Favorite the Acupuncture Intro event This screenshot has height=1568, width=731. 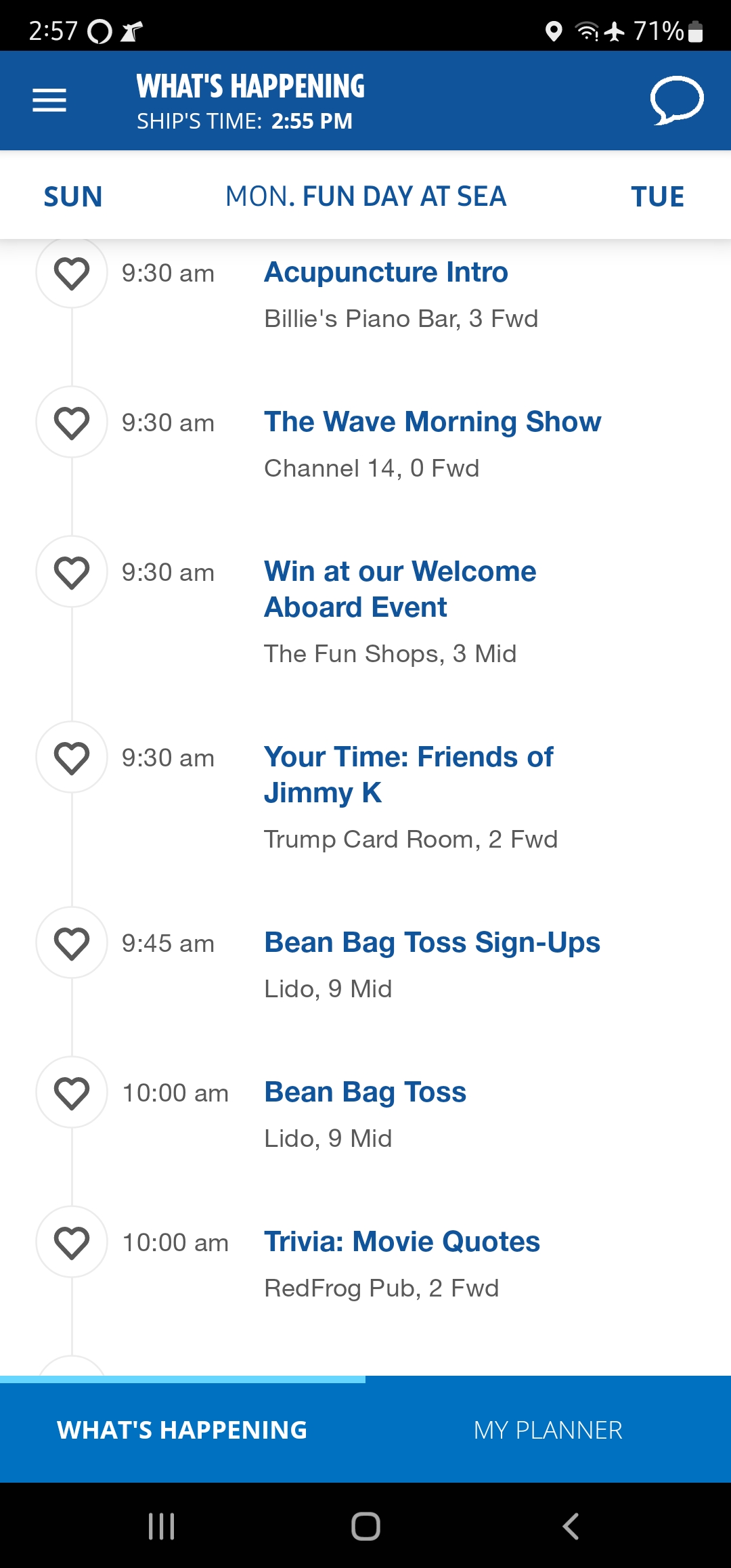[x=72, y=274]
